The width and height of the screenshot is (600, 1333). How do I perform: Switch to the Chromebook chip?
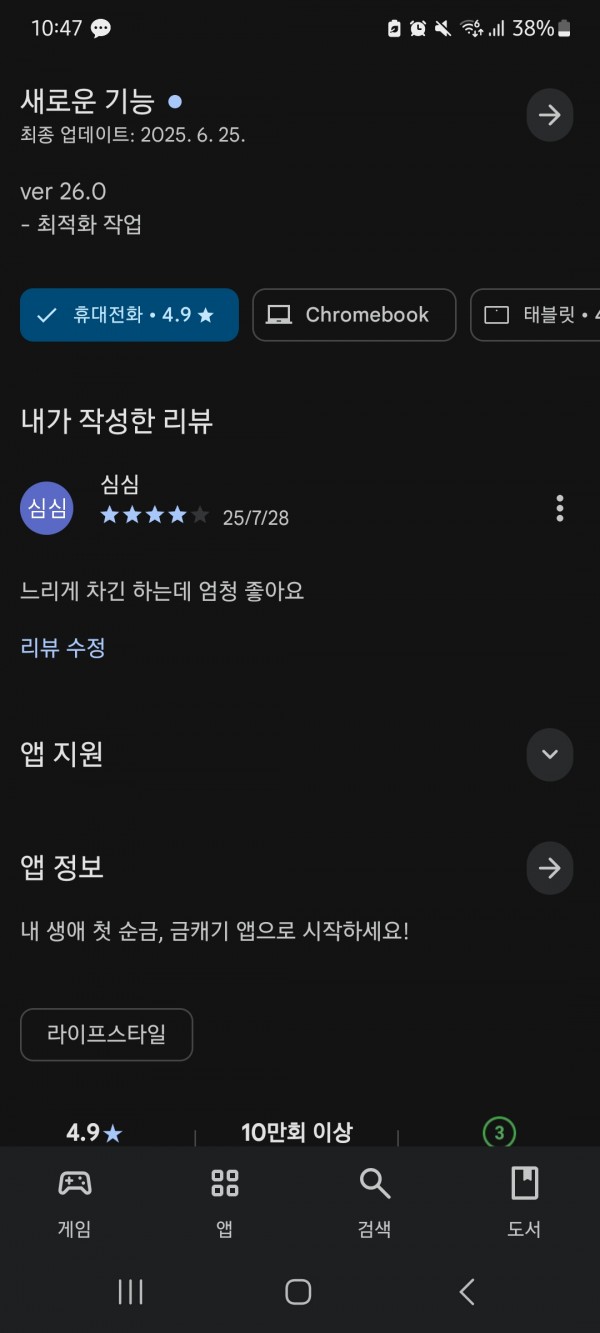tap(354, 315)
